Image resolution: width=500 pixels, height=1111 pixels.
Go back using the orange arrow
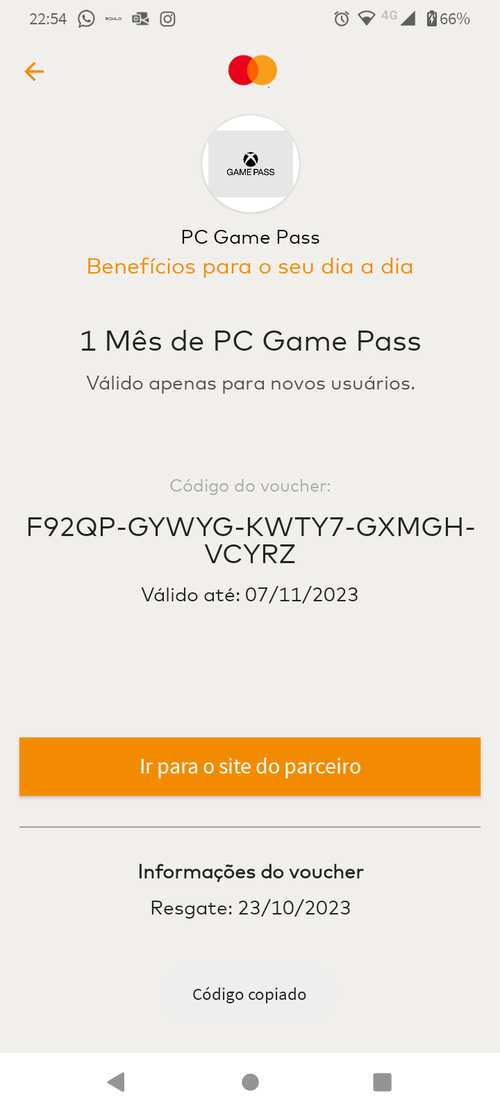34,71
